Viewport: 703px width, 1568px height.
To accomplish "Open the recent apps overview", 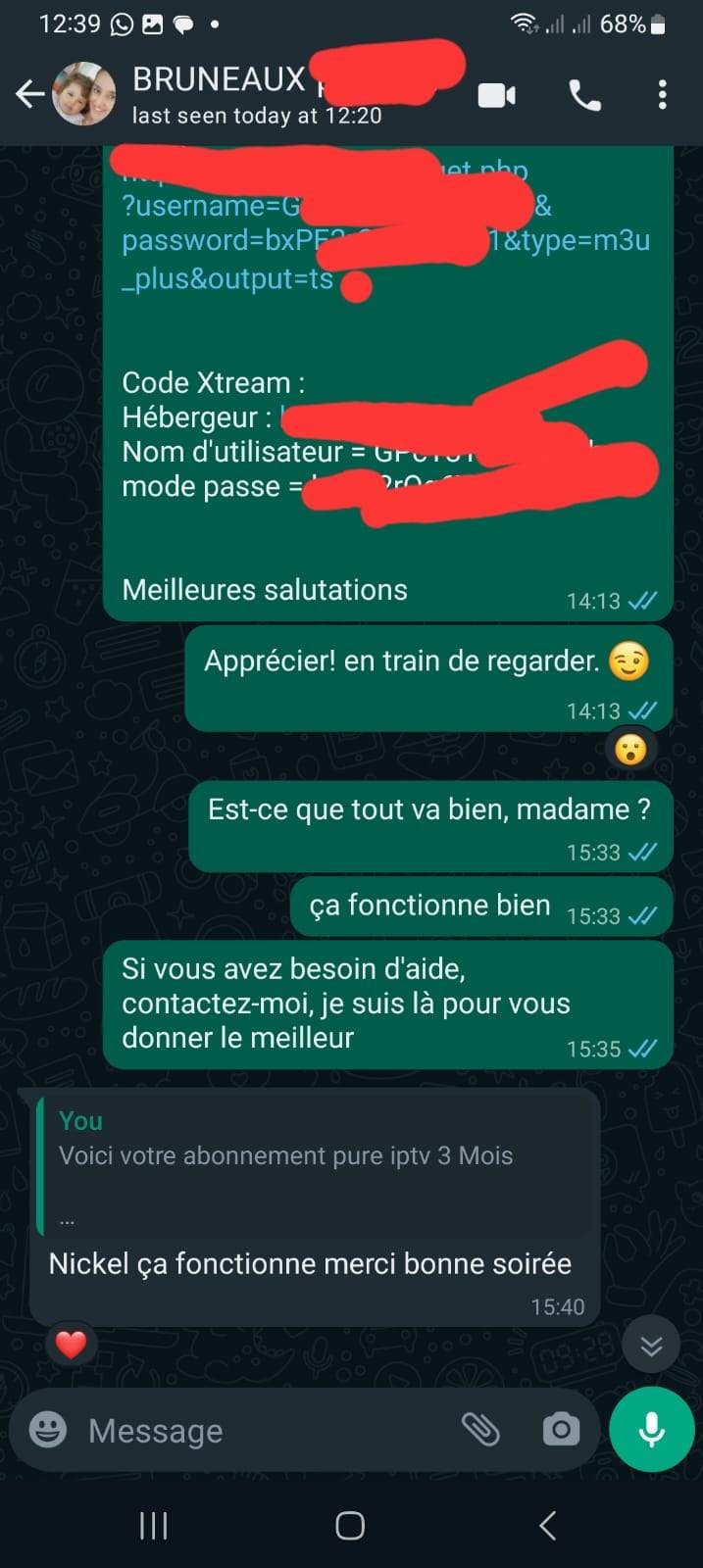I will 154,1525.
